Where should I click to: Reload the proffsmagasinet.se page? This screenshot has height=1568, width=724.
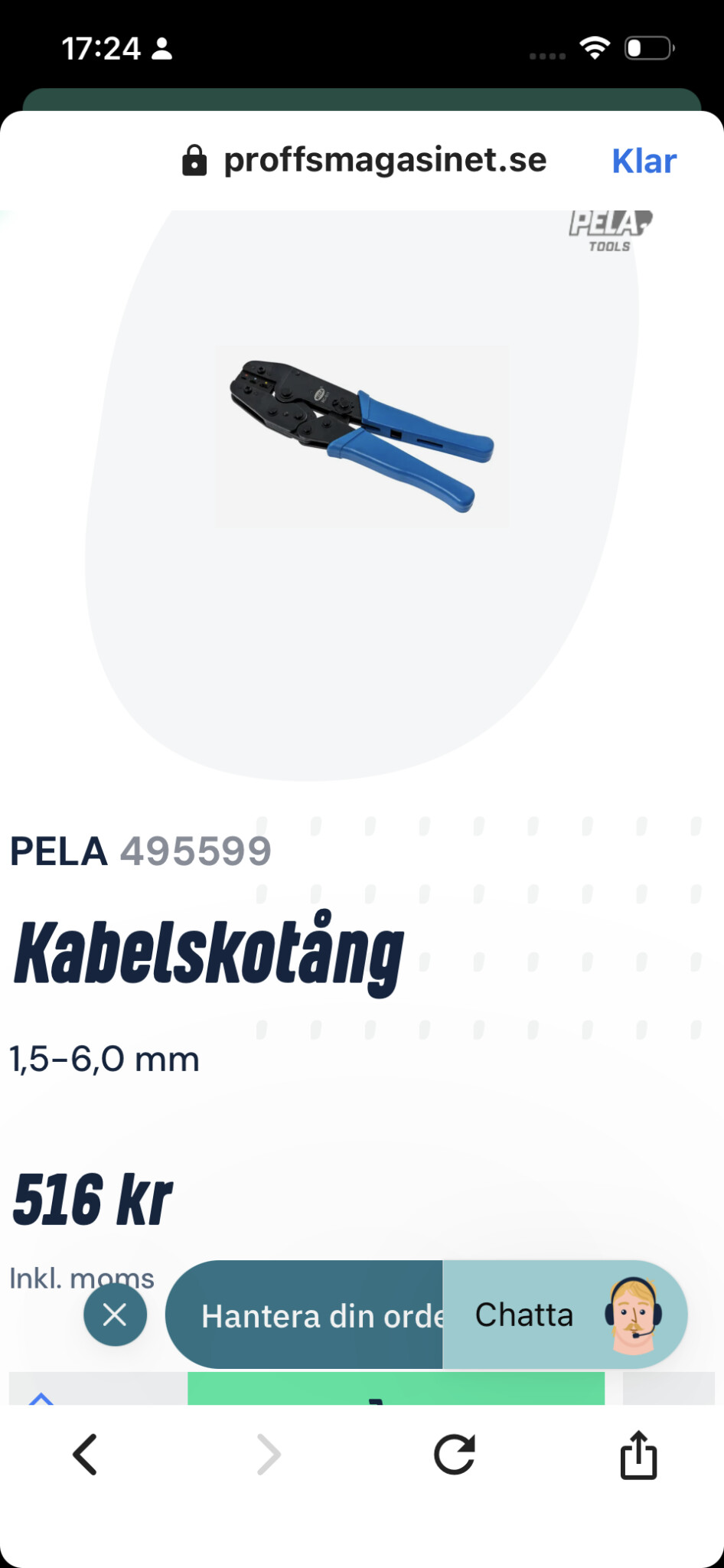[455, 1454]
